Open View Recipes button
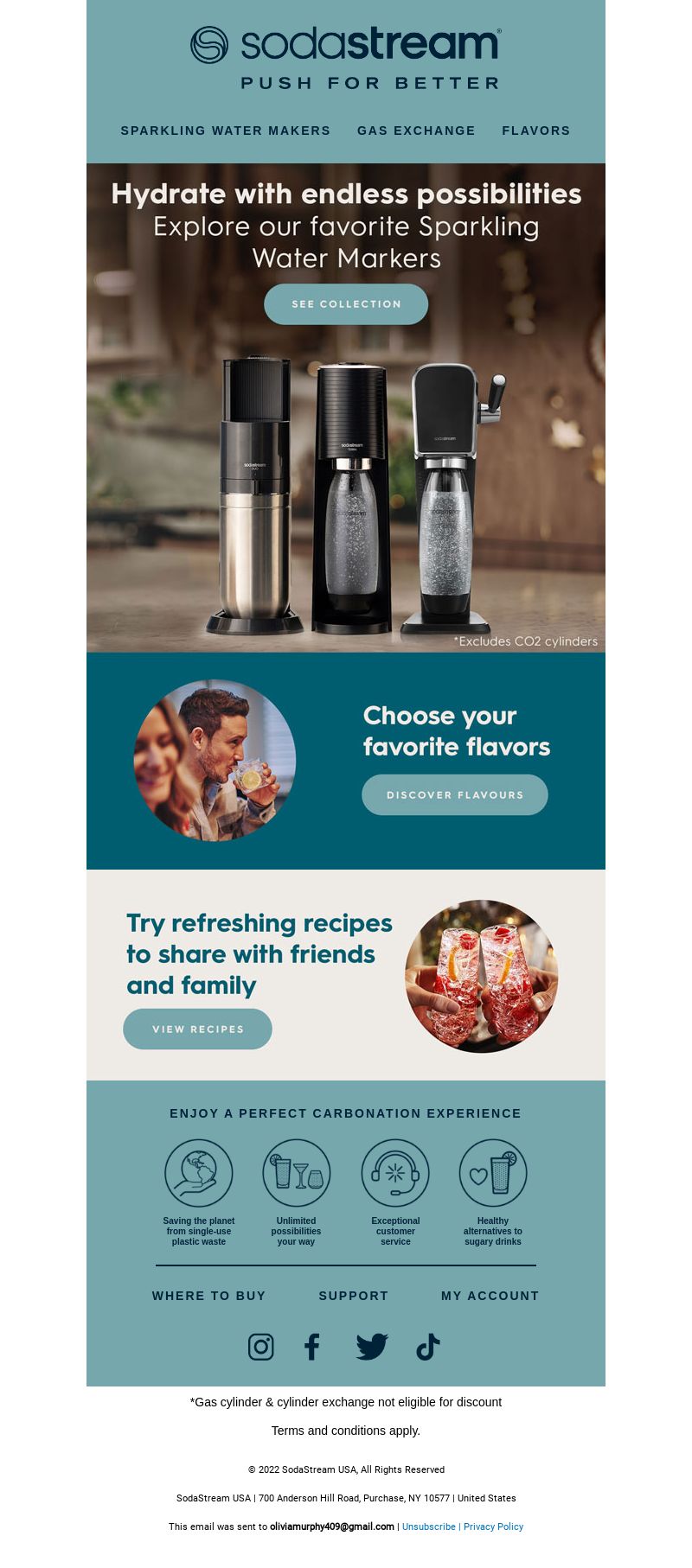 [x=198, y=1029]
